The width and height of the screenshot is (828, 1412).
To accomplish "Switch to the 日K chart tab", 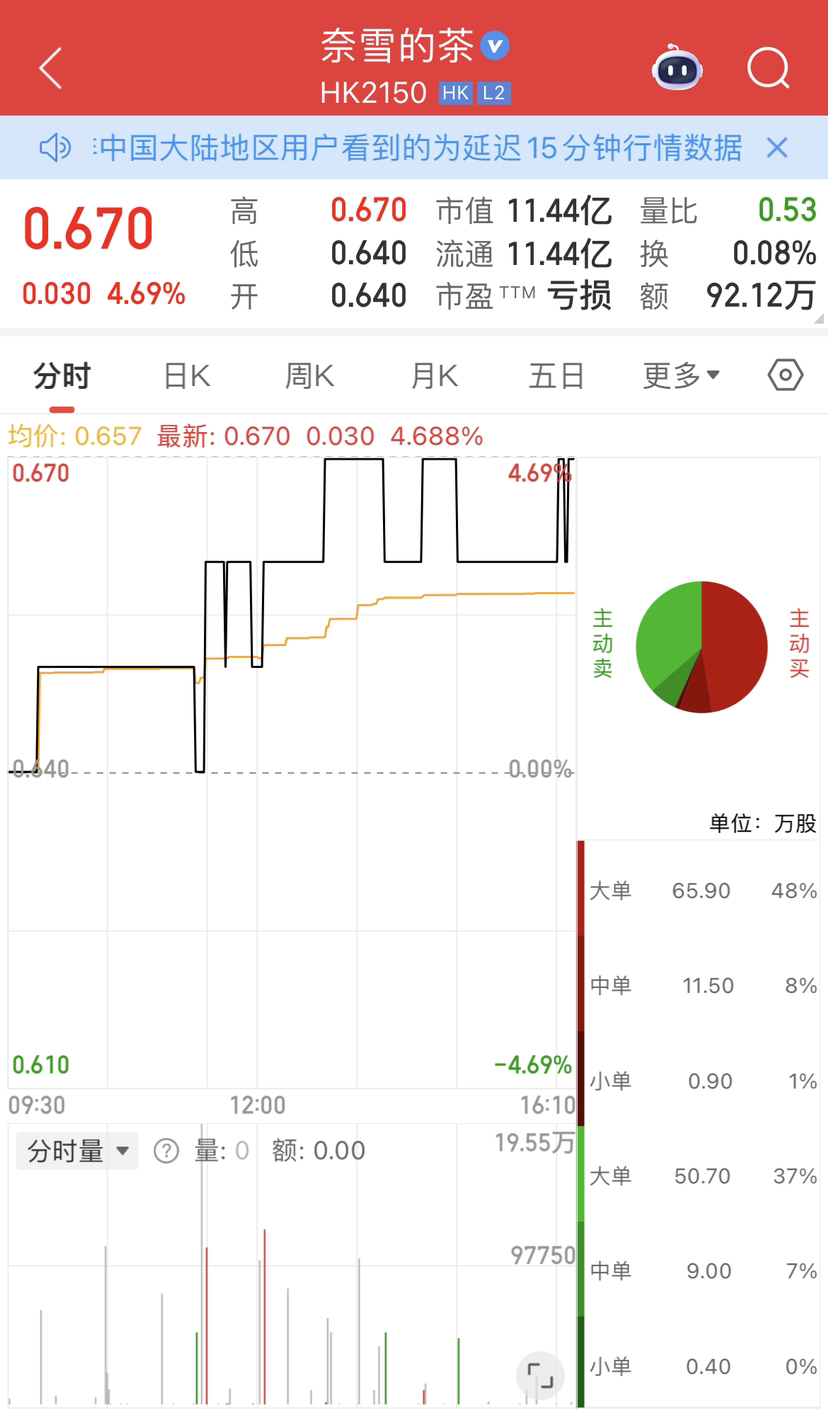I will tap(186, 376).
